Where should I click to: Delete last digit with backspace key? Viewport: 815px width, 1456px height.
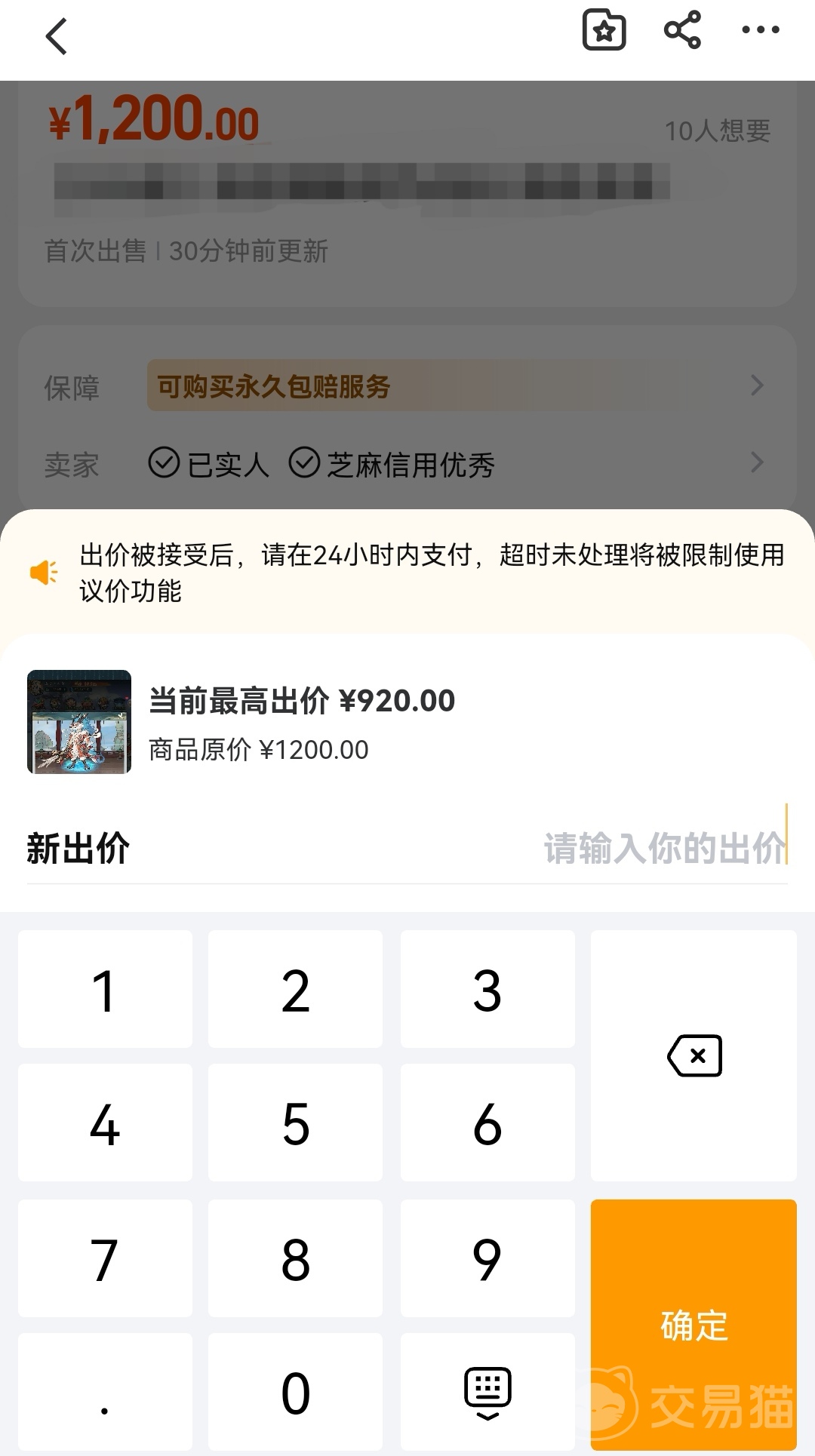click(694, 1055)
